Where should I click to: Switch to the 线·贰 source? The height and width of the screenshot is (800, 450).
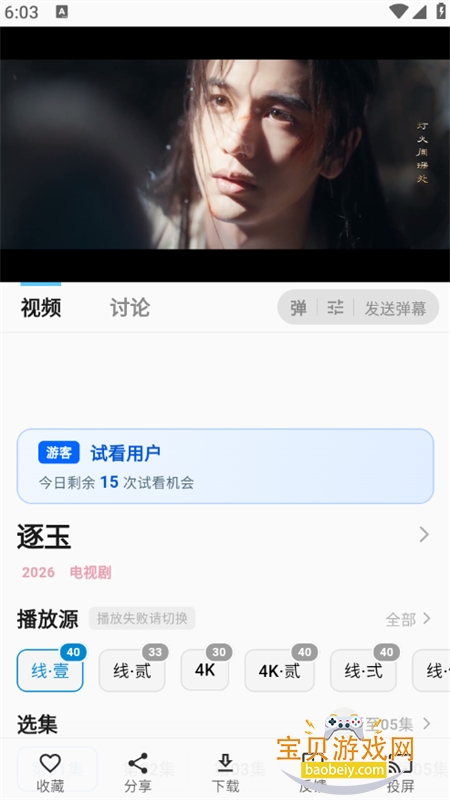132,670
